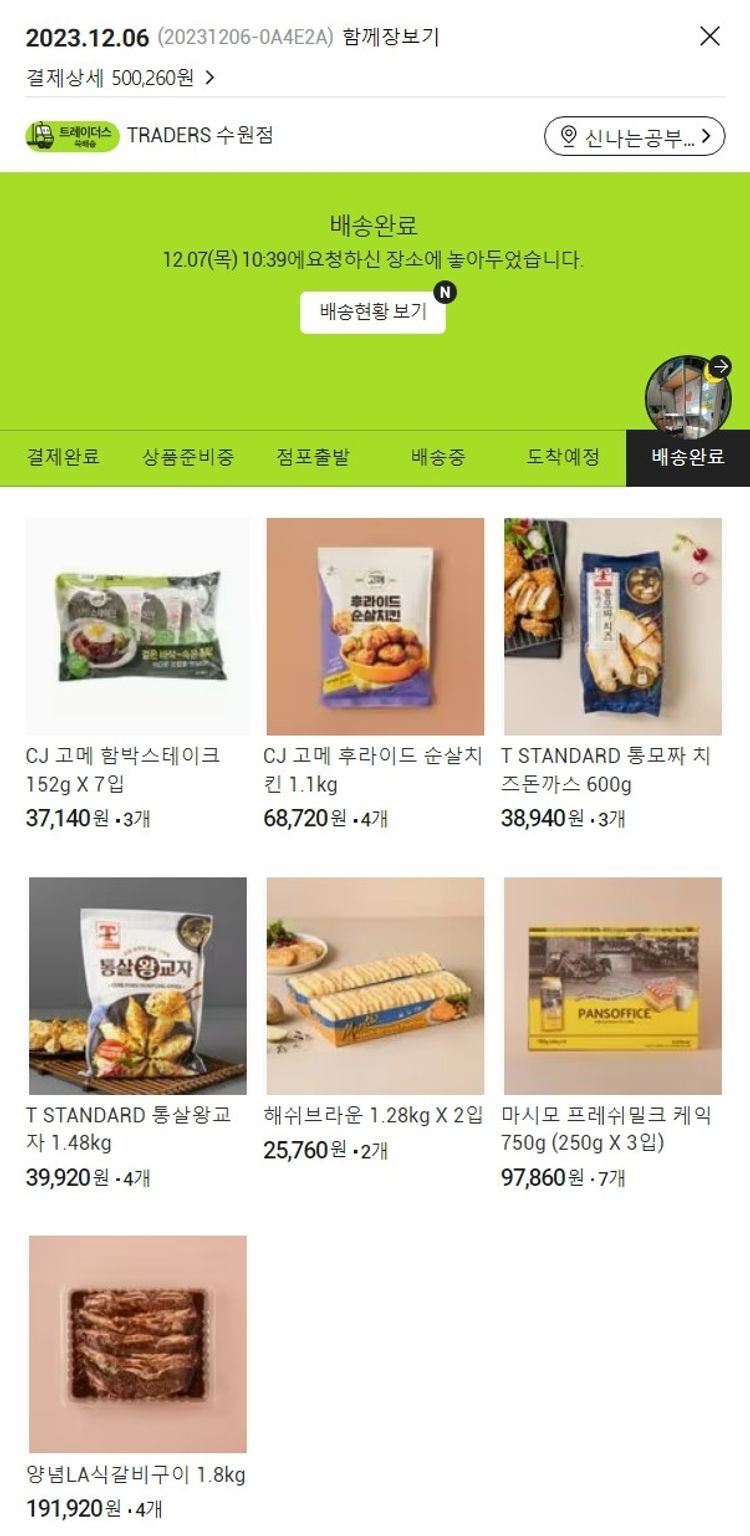The image size is (750, 1536).
Task: Open 결제상세 500,260원 payment details
Action: [x=120, y=78]
